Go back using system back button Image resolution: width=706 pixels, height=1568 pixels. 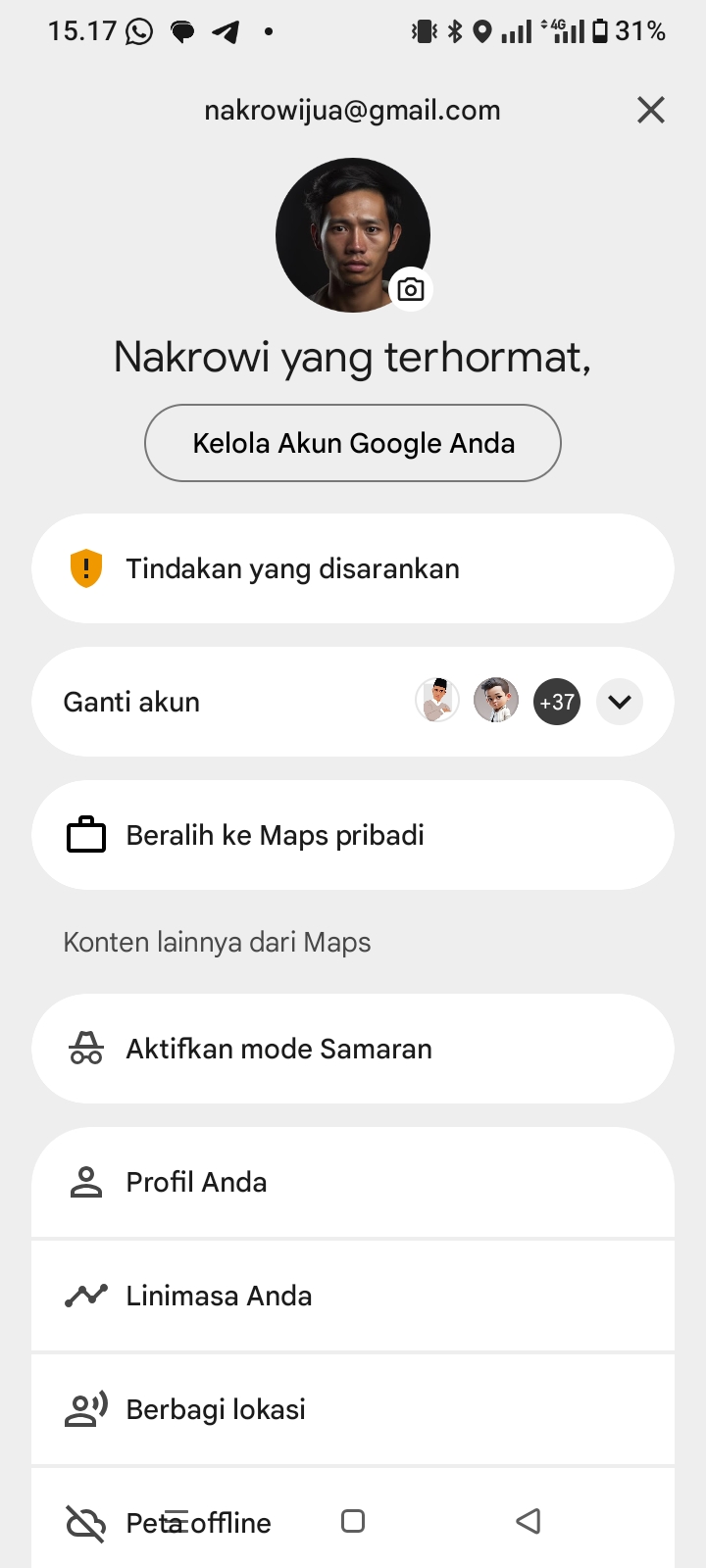click(529, 1521)
